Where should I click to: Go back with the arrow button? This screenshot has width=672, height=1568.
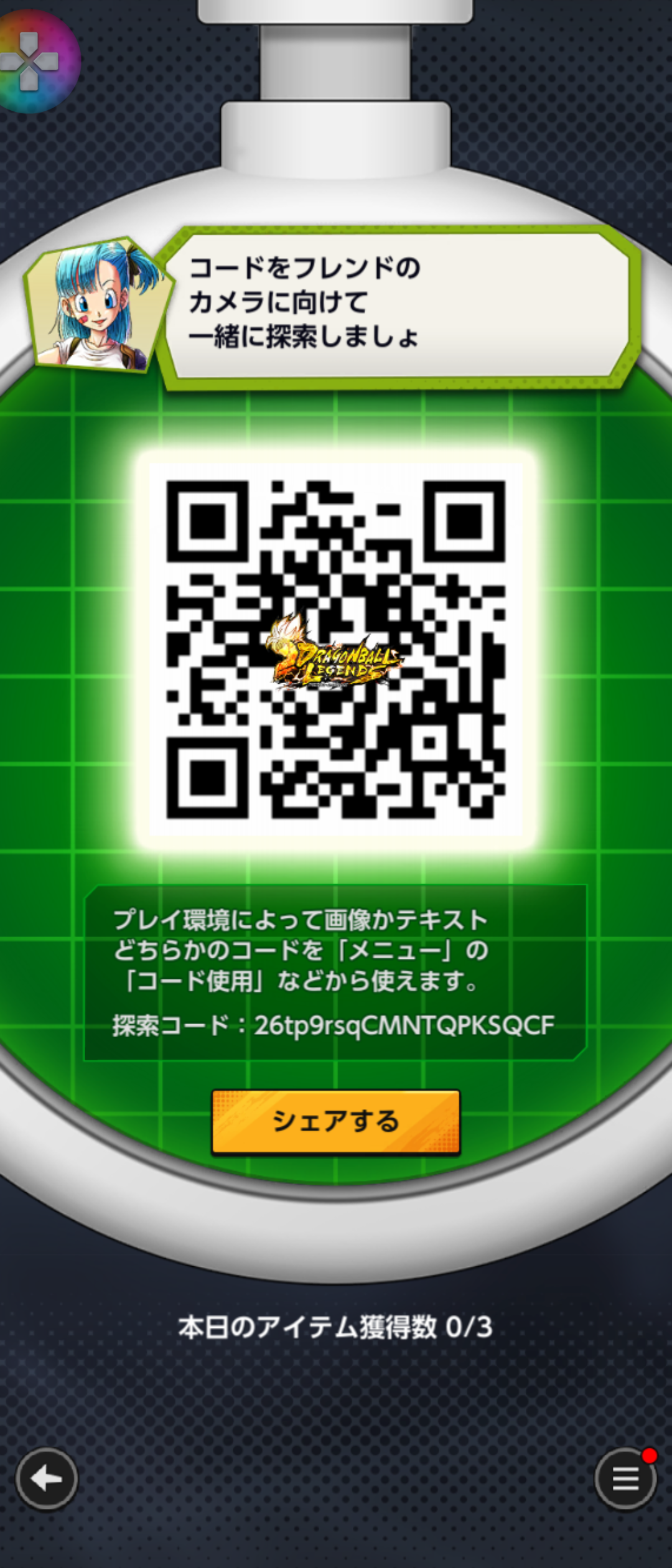pos(47,1478)
